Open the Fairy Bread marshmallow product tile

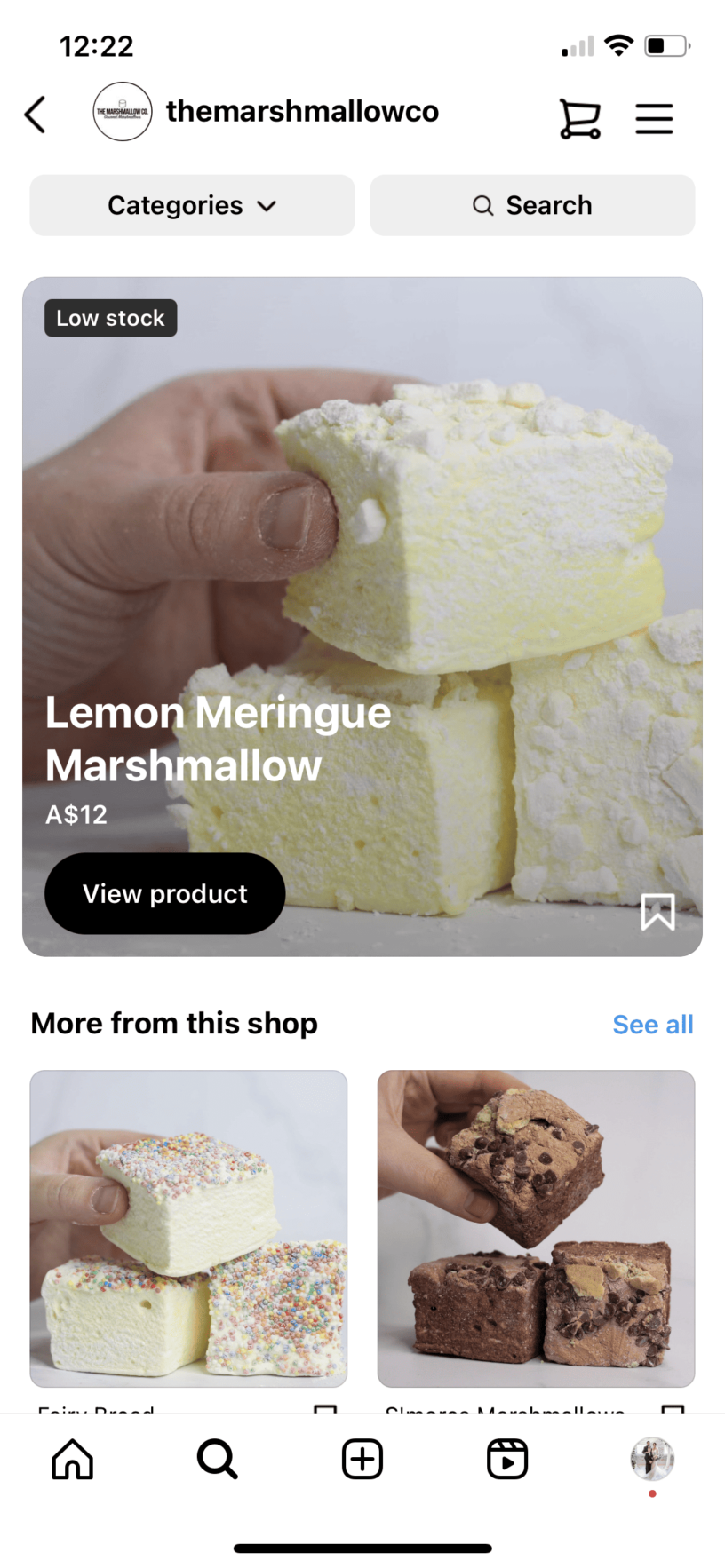coord(188,1228)
